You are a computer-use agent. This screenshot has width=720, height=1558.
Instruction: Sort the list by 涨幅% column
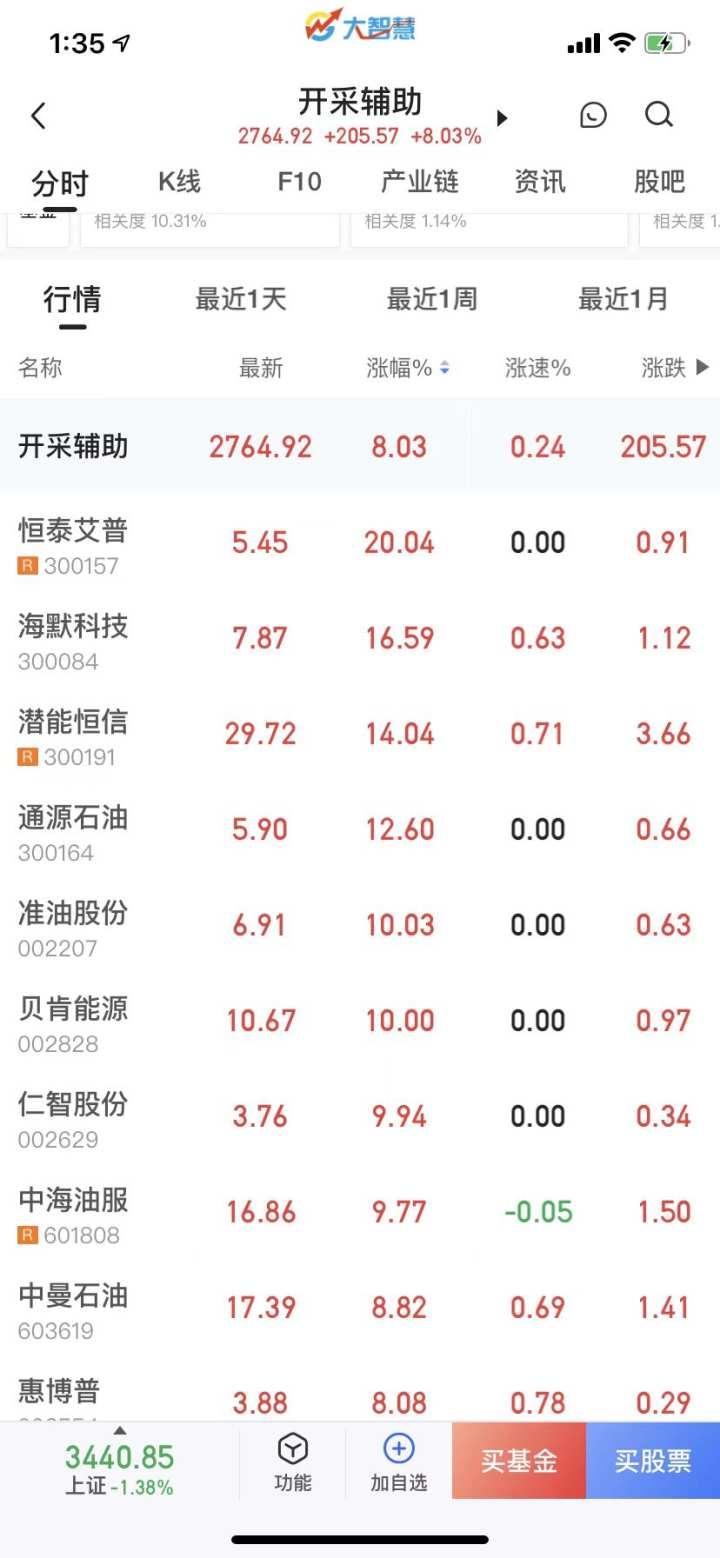(x=408, y=368)
